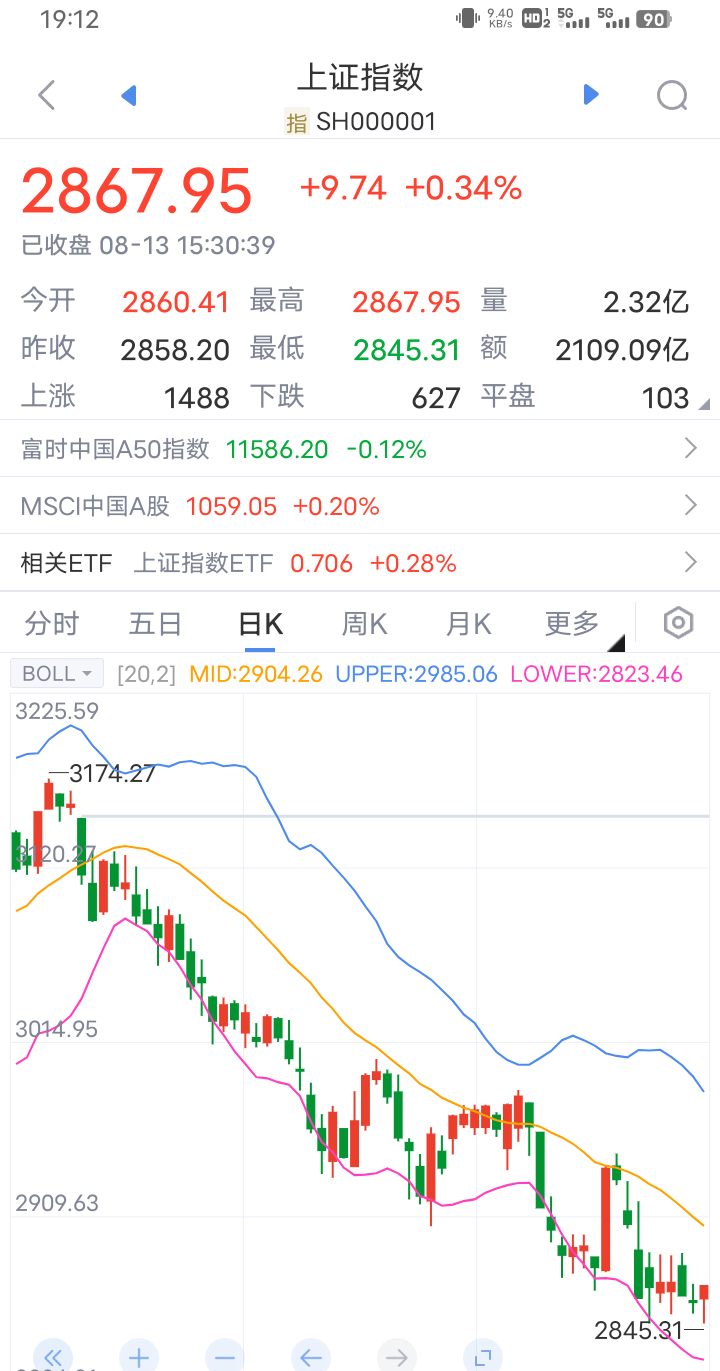
Task: Zoom out the chart using minus icon
Action: (225, 1356)
